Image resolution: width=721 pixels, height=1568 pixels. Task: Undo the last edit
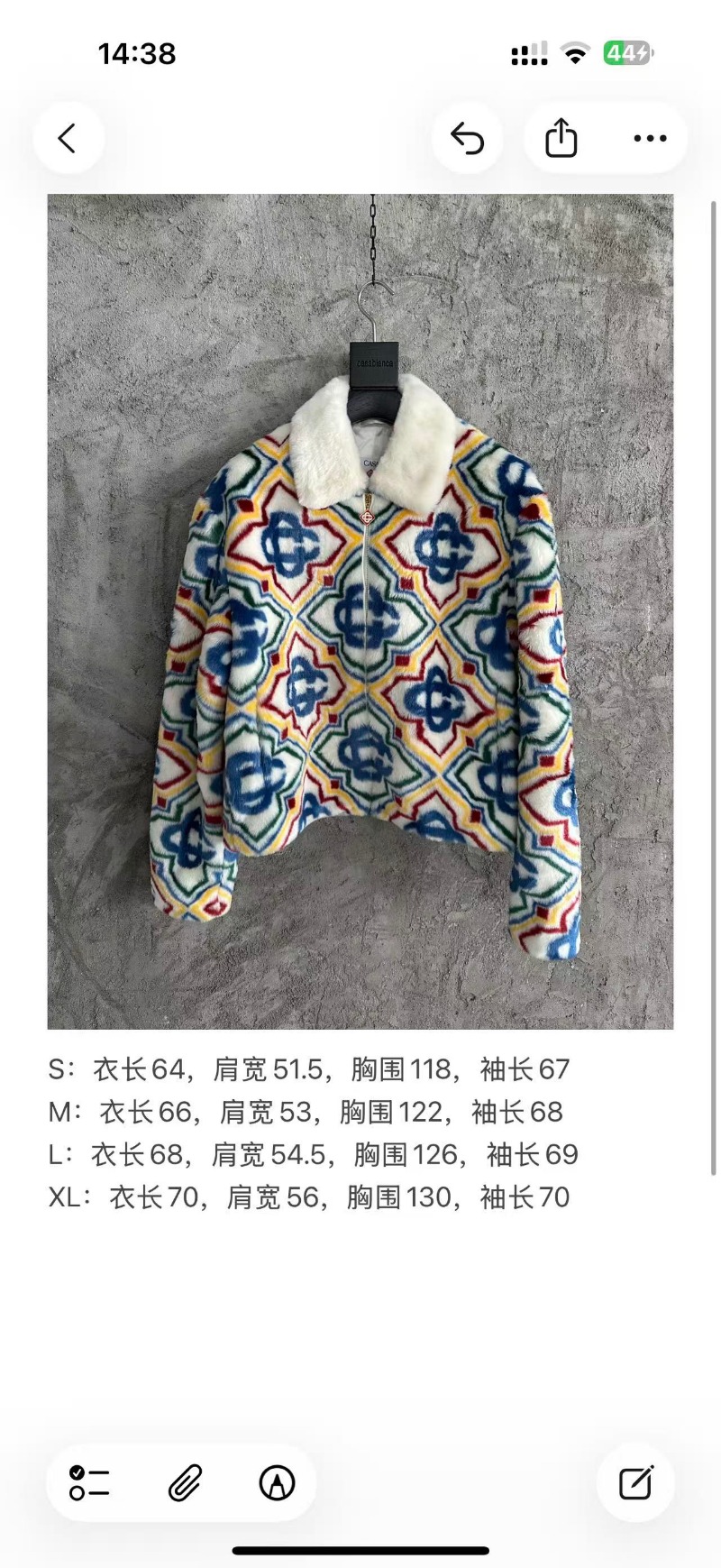(x=467, y=139)
